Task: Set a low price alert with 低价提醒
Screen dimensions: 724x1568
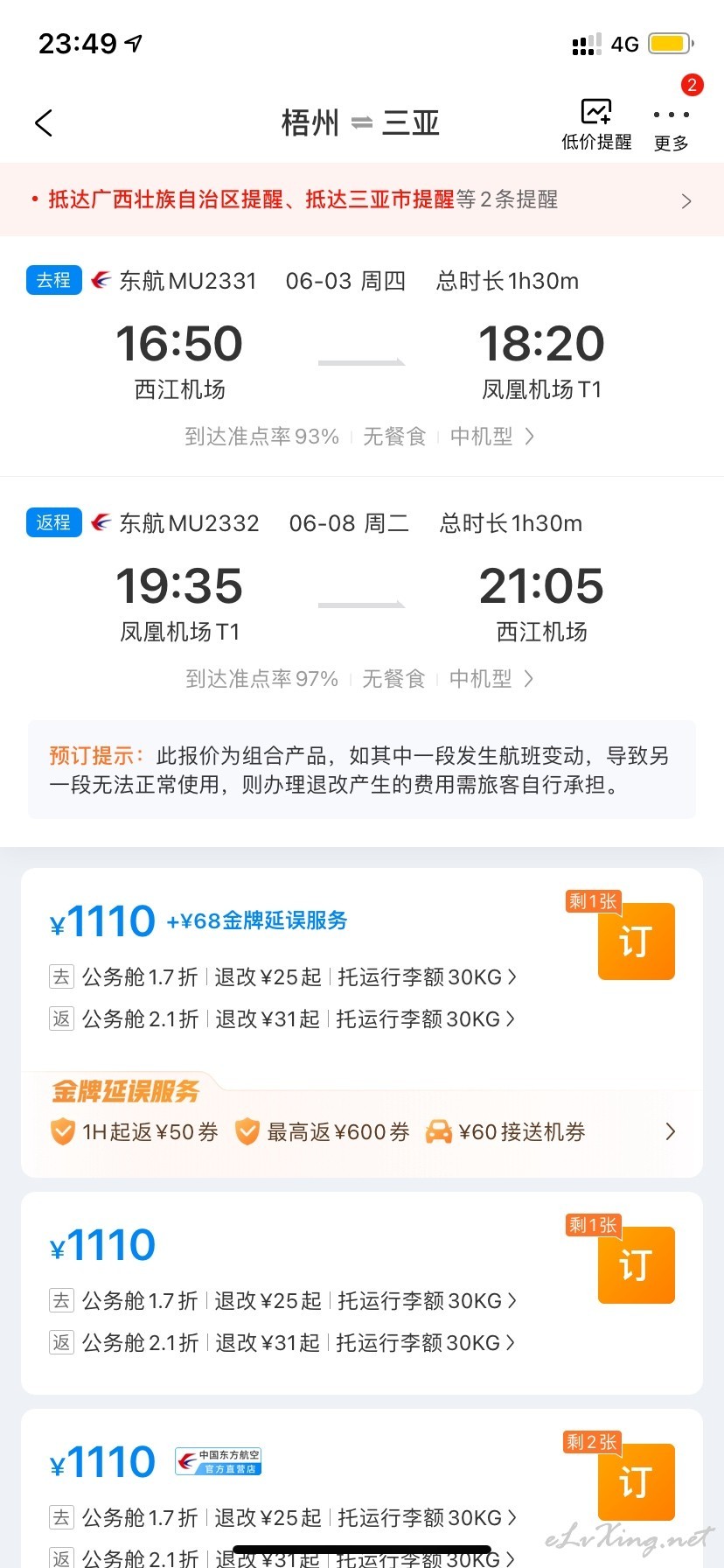Action: pos(596,125)
